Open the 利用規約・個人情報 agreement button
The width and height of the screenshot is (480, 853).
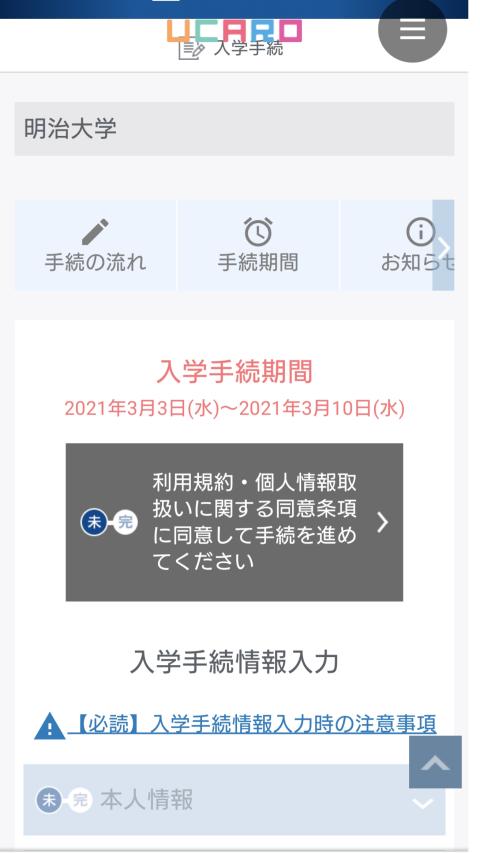(x=235, y=522)
